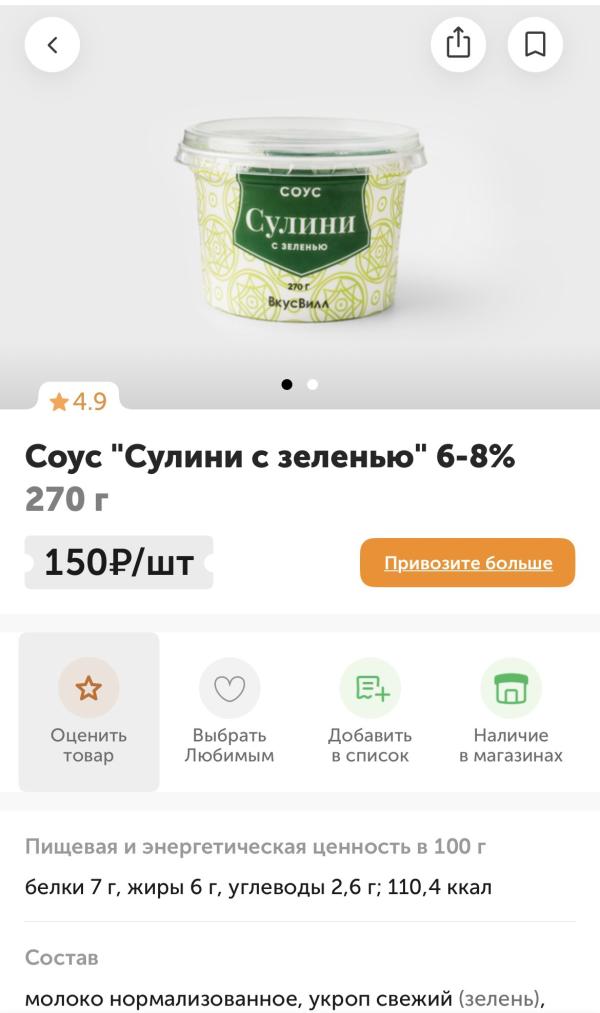Image resolution: width=600 pixels, height=1013 pixels.
Task: Select "Выбрать Любимым" heart option
Action: 229,711
